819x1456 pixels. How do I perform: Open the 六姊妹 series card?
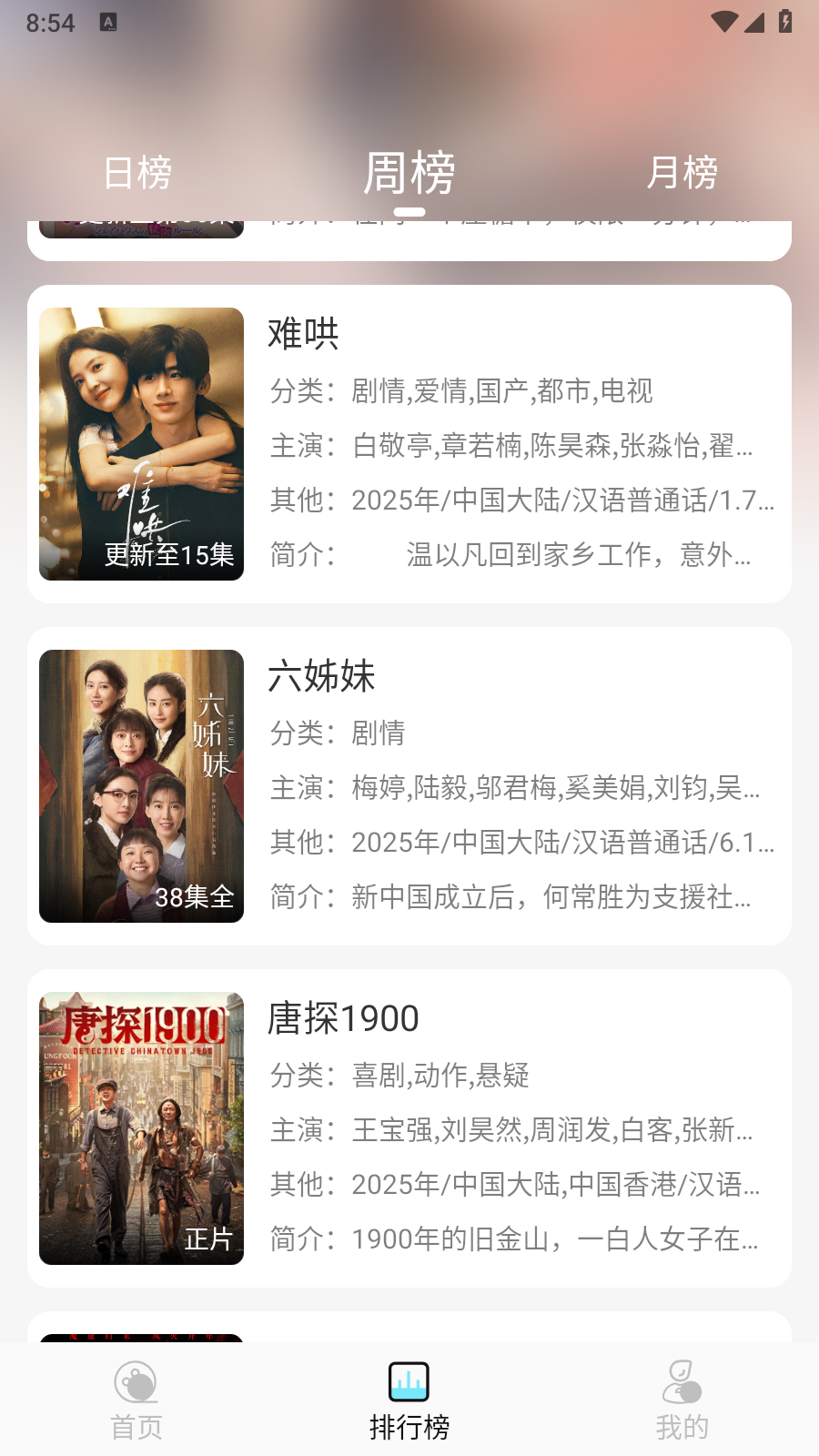[409, 786]
